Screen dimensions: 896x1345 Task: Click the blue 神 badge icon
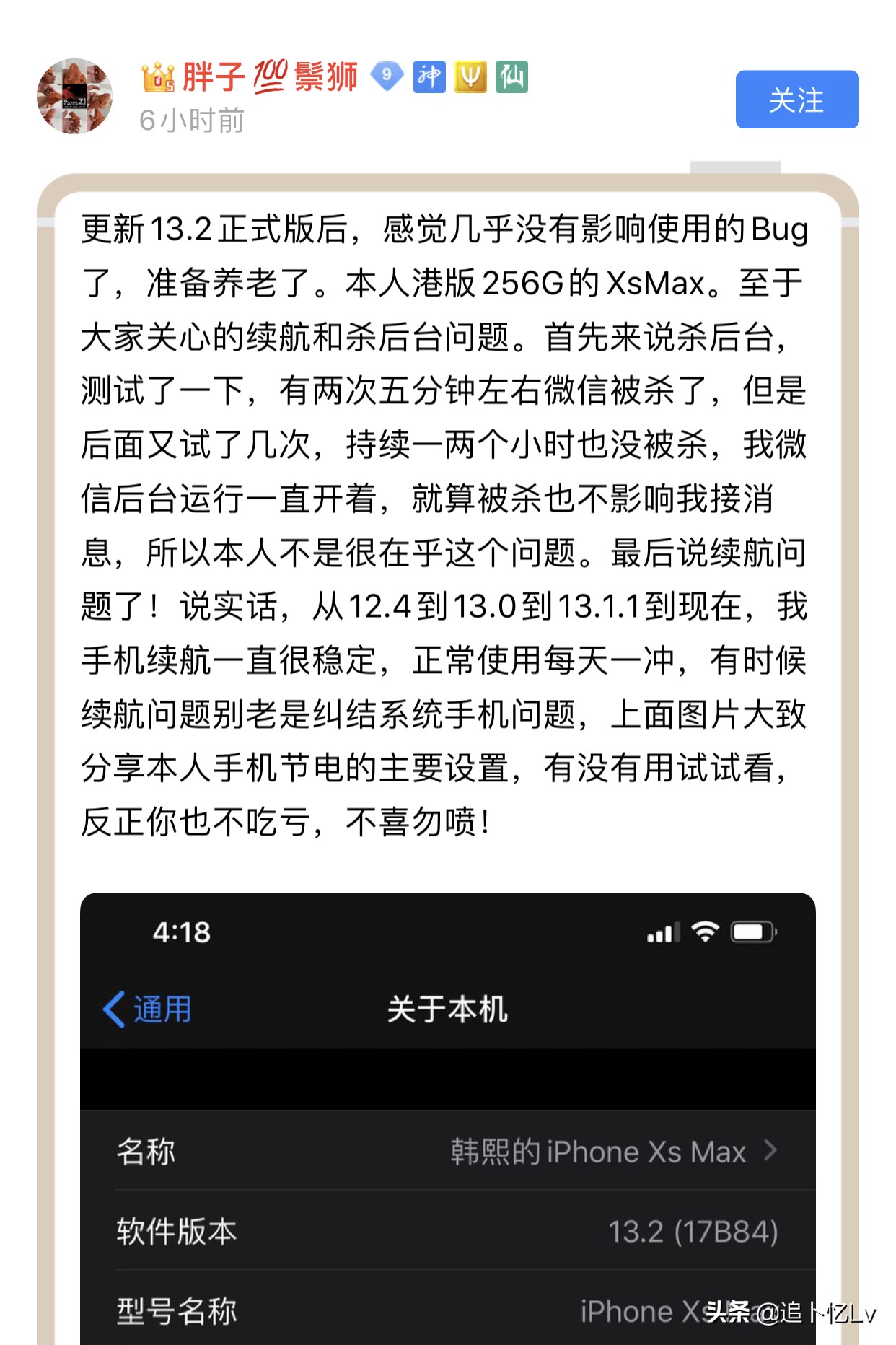coord(429,76)
